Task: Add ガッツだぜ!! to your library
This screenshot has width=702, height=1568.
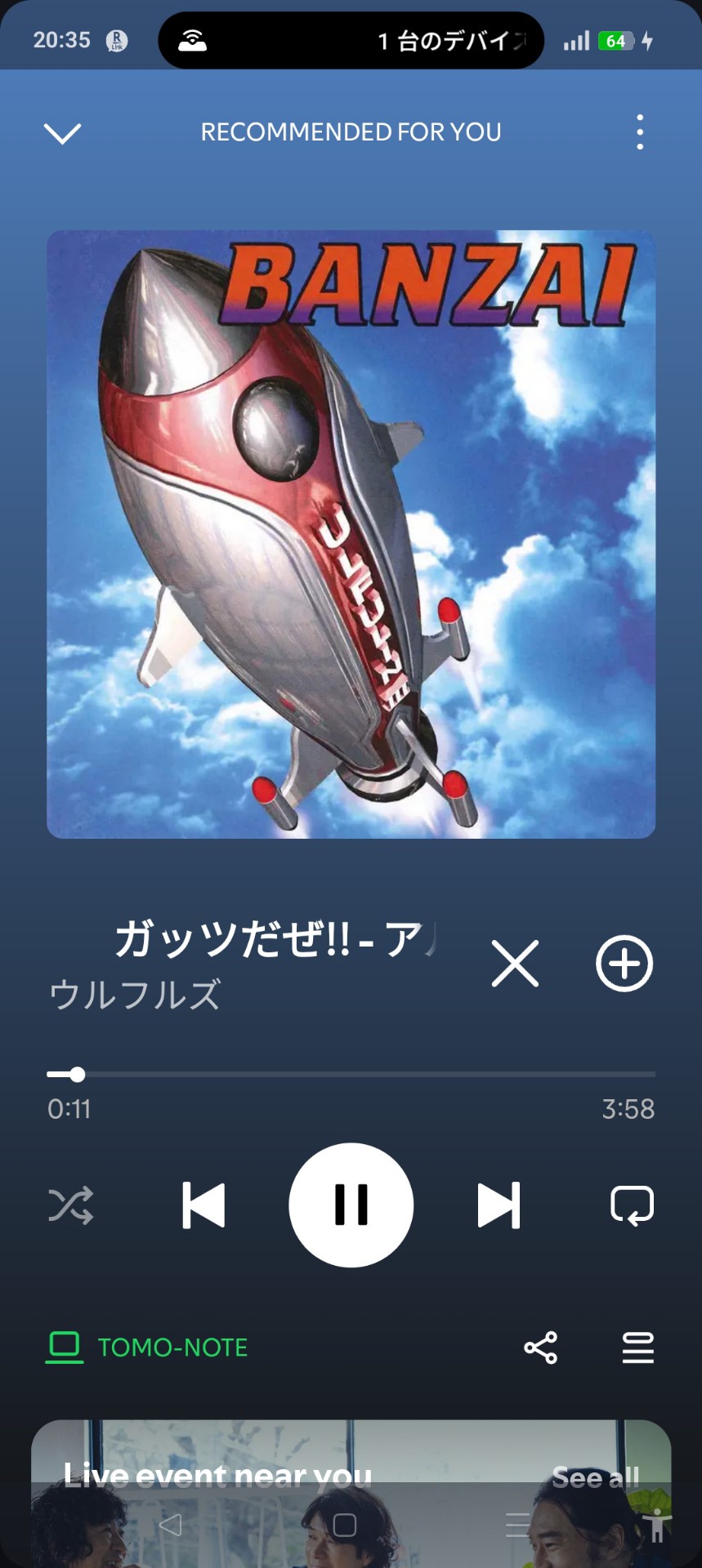Action: tap(624, 964)
